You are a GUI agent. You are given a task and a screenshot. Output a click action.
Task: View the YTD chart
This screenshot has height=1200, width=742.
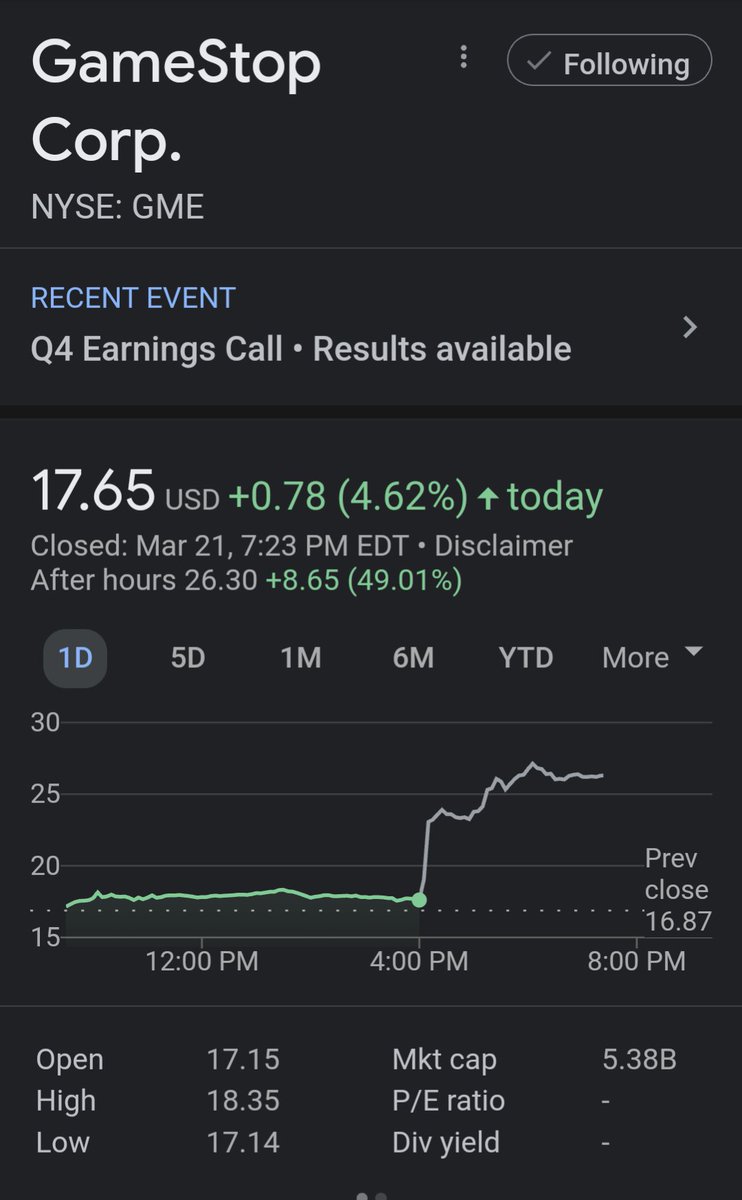point(526,657)
